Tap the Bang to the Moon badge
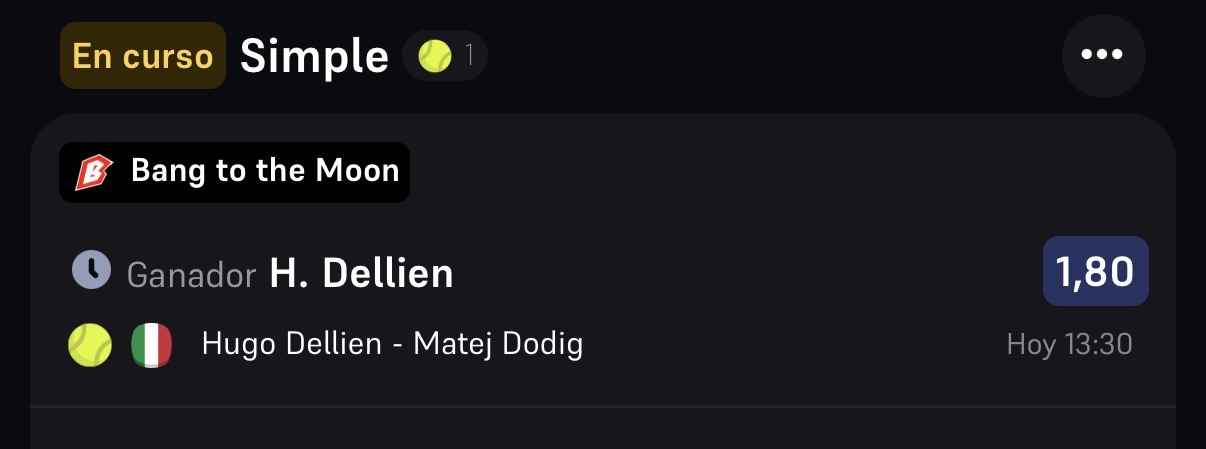 point(234,172)
